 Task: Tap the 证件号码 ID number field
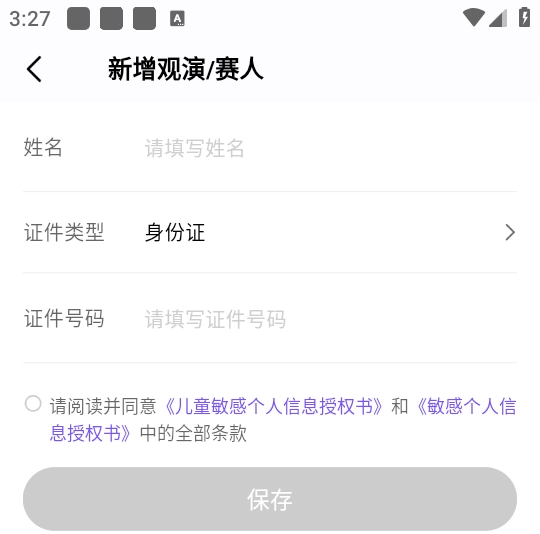pos(330,318)
